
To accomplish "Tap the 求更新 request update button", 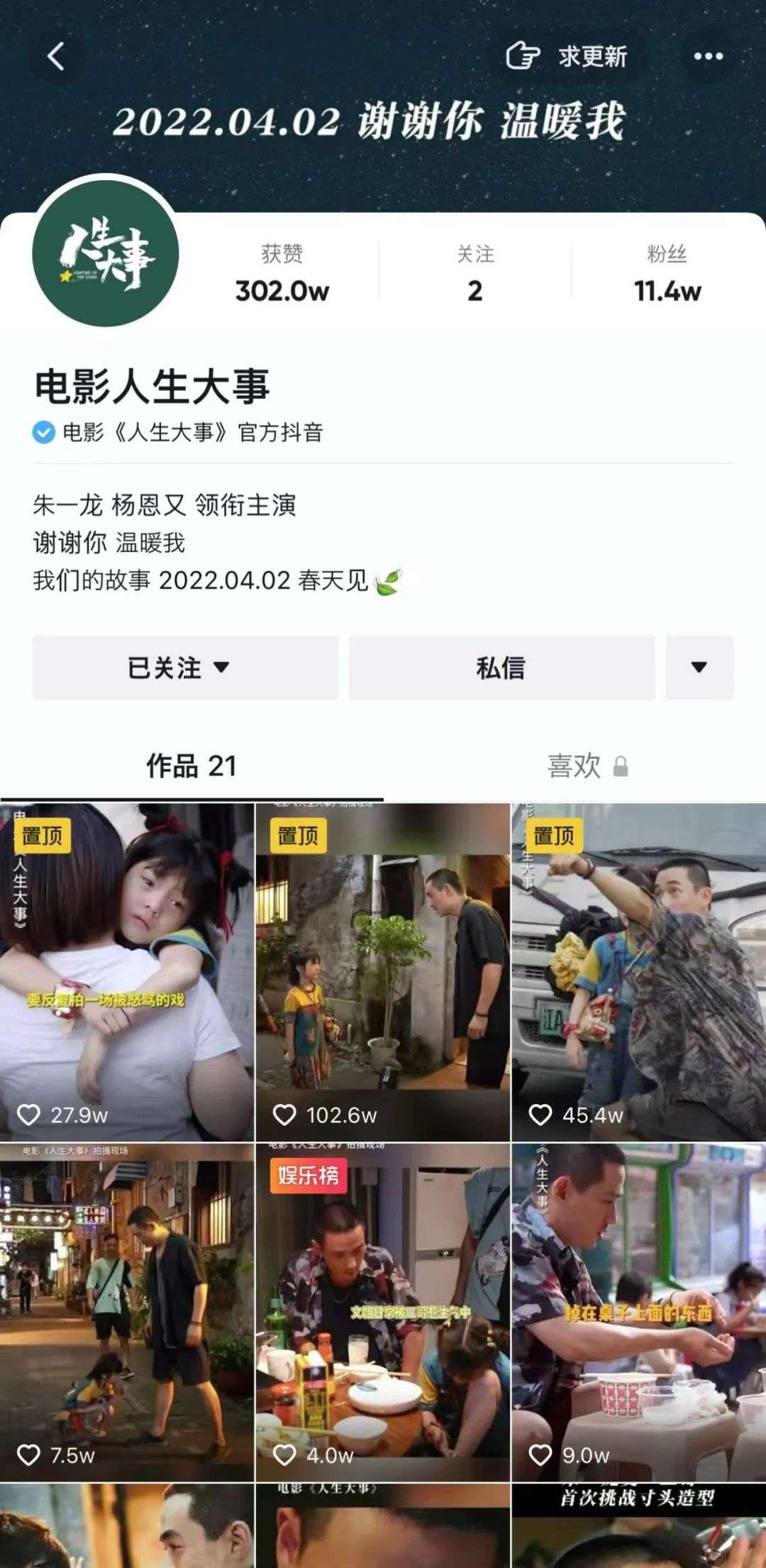I will tap(567, 57).
